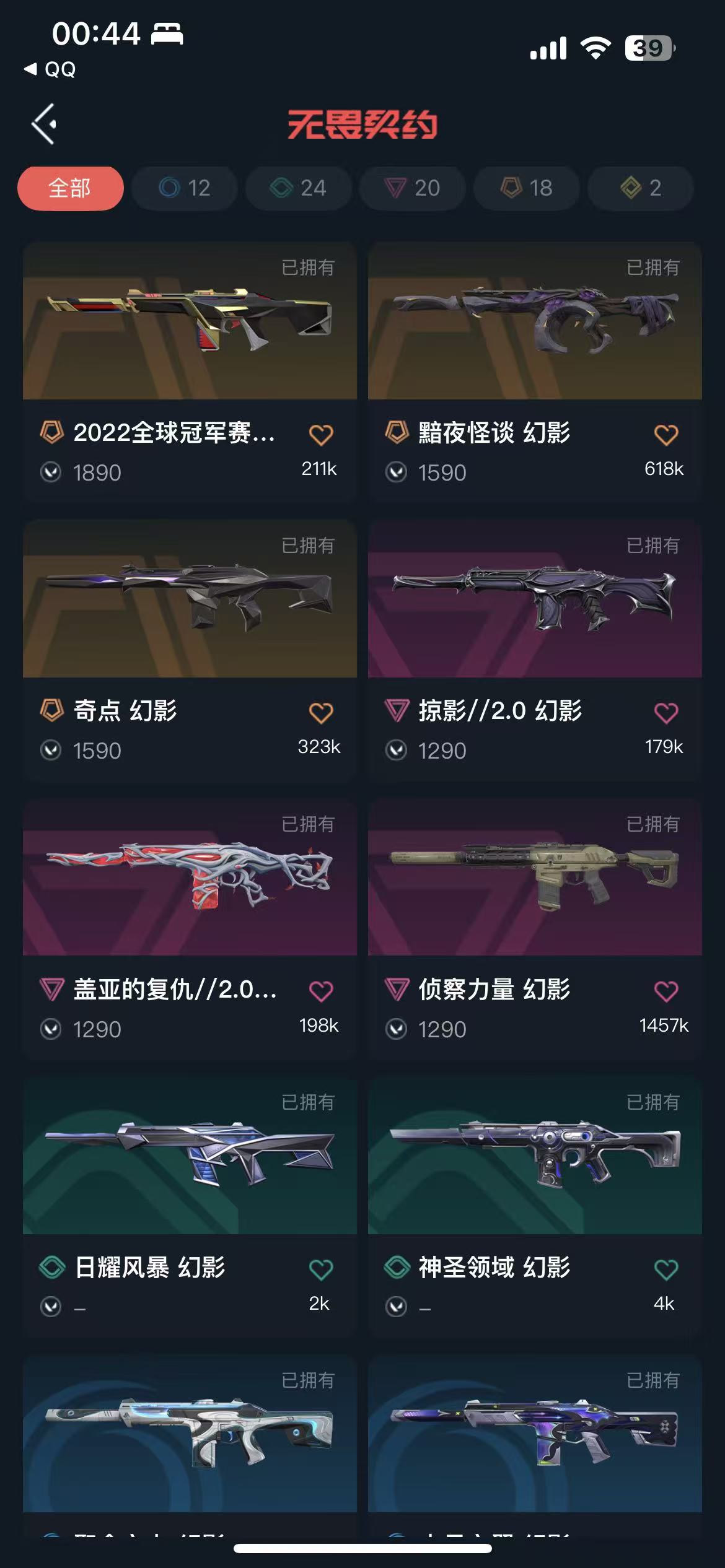The height and width of the screenshot is (1568, 725).
Task: Tap the heart on 奇点 幻影
Action: click(321, 713)
